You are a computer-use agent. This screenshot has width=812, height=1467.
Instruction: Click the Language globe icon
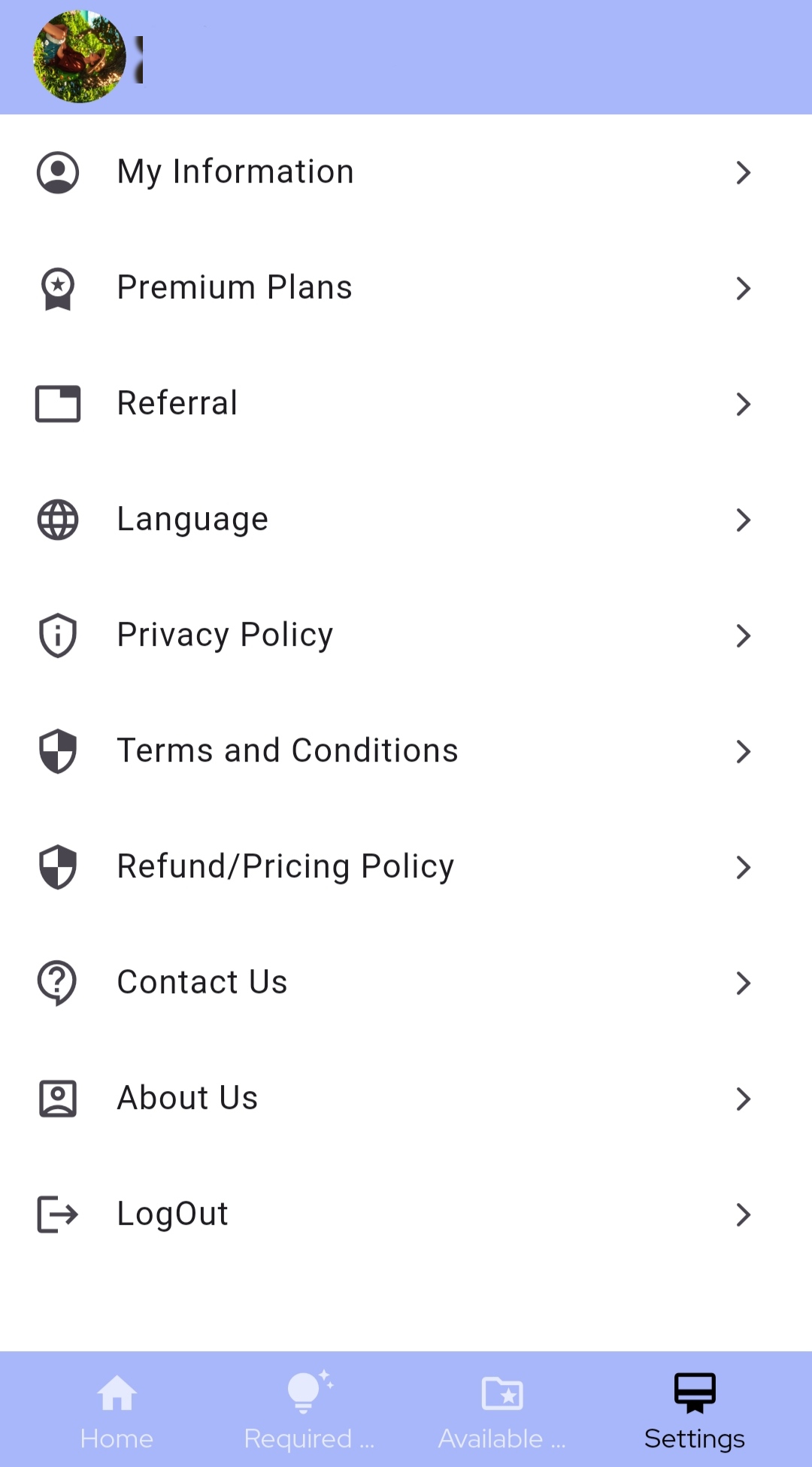pos(57,519)
